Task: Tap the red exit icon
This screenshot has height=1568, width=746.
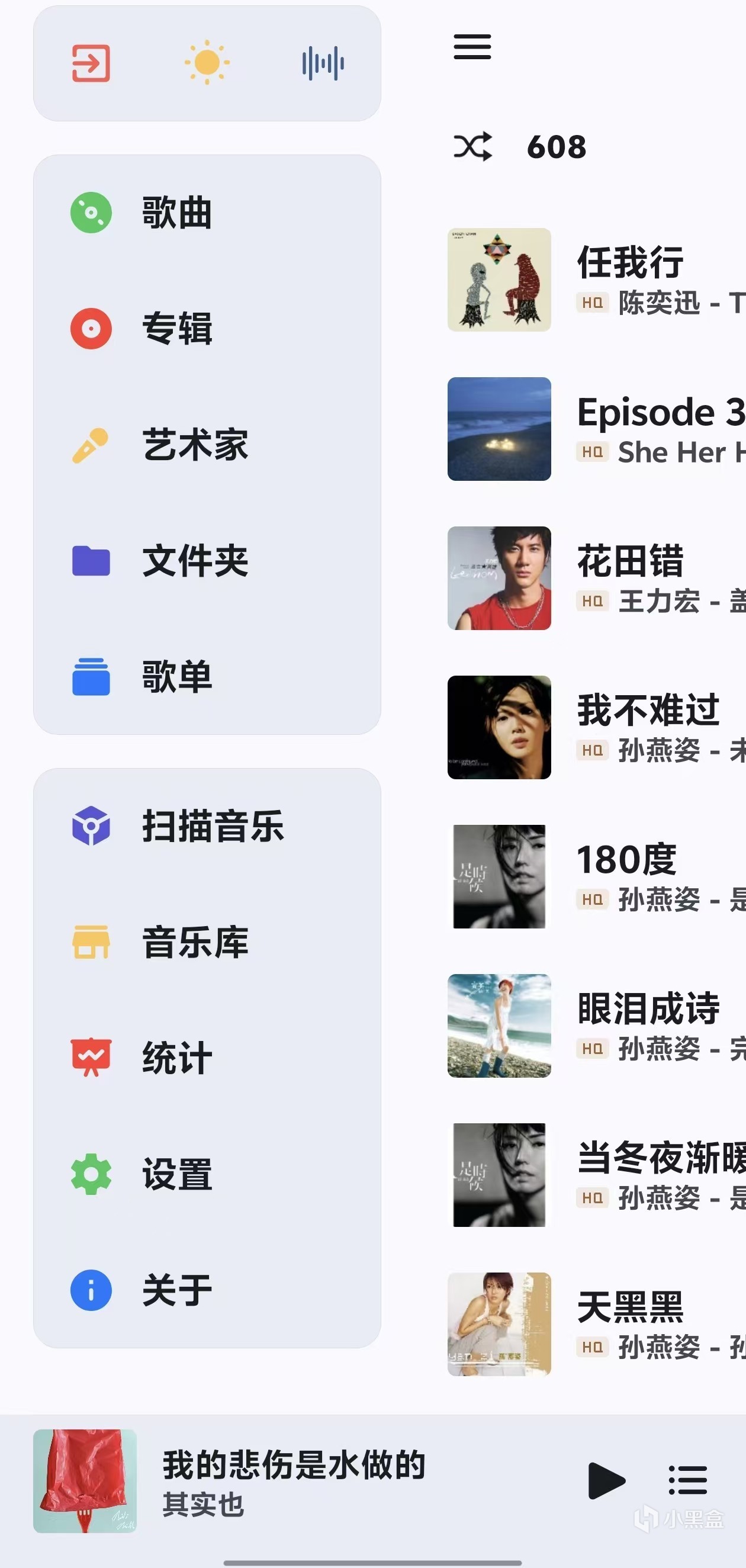Action: [x=91, y=63]
